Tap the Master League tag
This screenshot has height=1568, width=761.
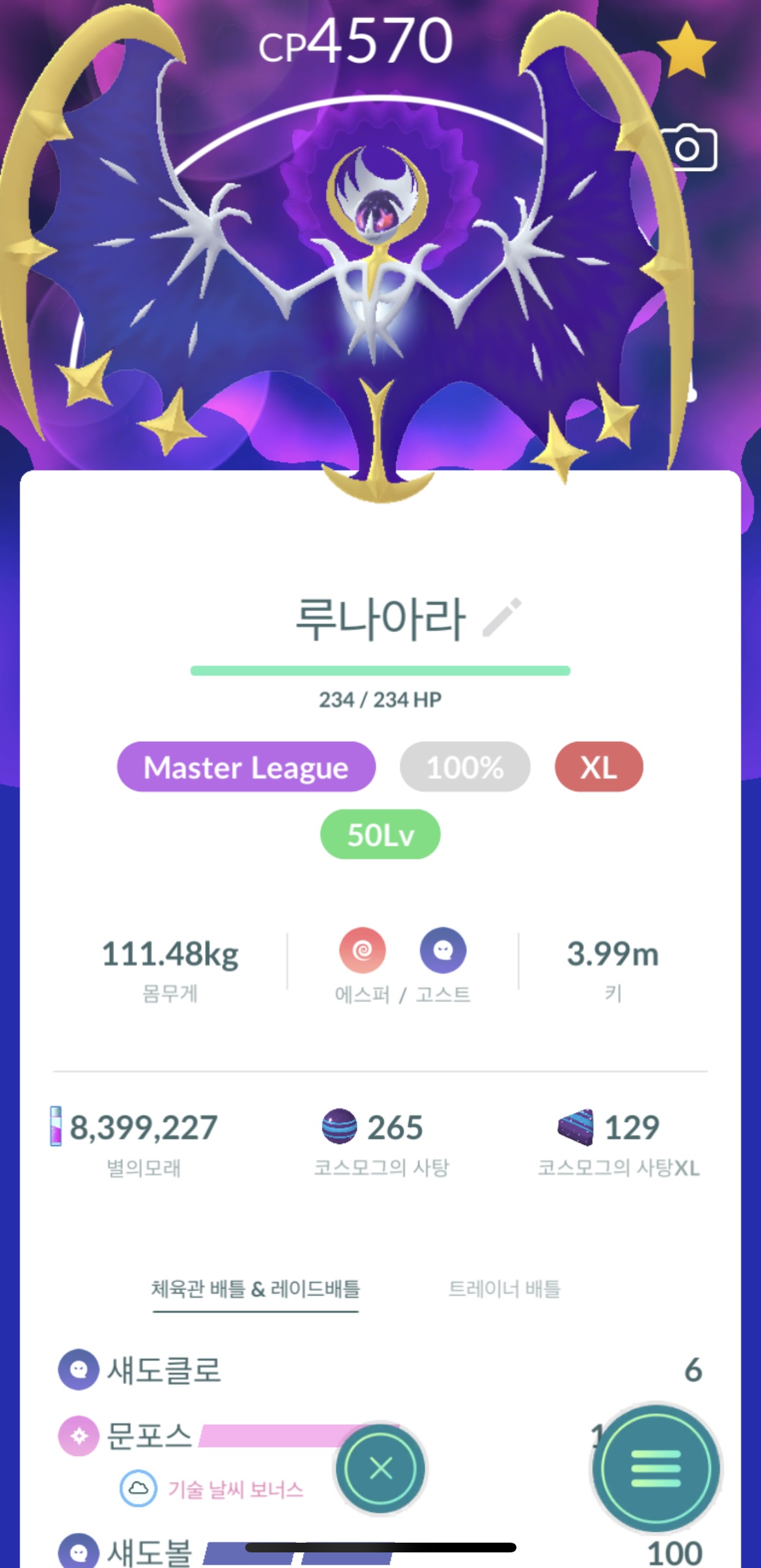click(x=246, y=767)
